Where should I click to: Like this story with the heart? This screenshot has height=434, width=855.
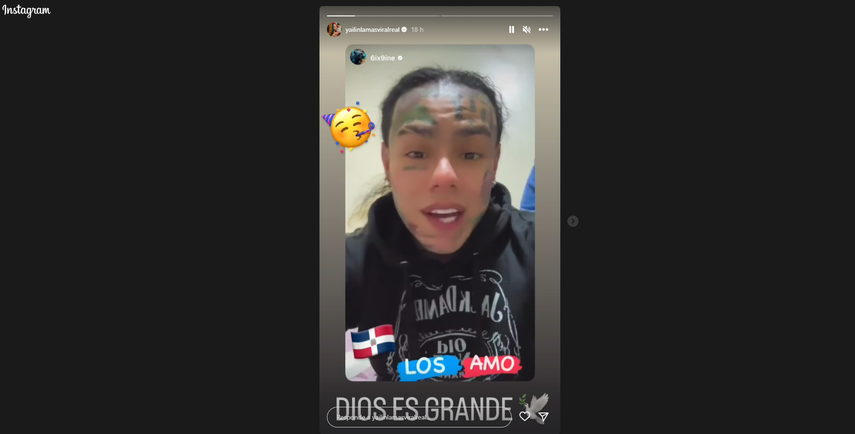pos(524,416)
